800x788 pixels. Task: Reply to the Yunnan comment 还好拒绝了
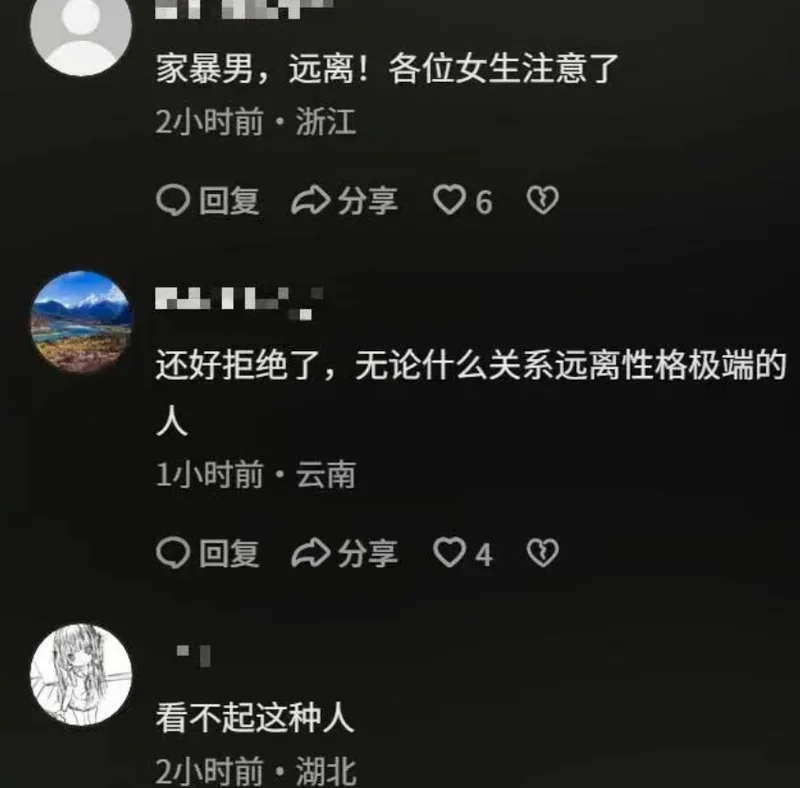[x=208, y=552]
